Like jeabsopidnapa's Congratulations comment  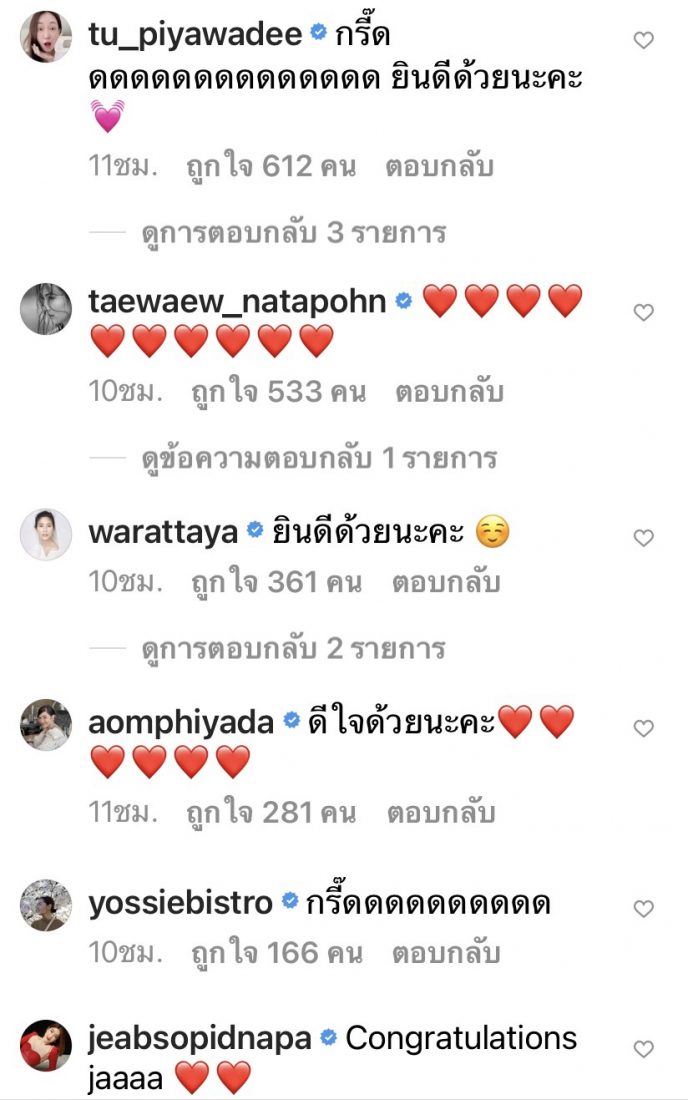[644, 1049]
